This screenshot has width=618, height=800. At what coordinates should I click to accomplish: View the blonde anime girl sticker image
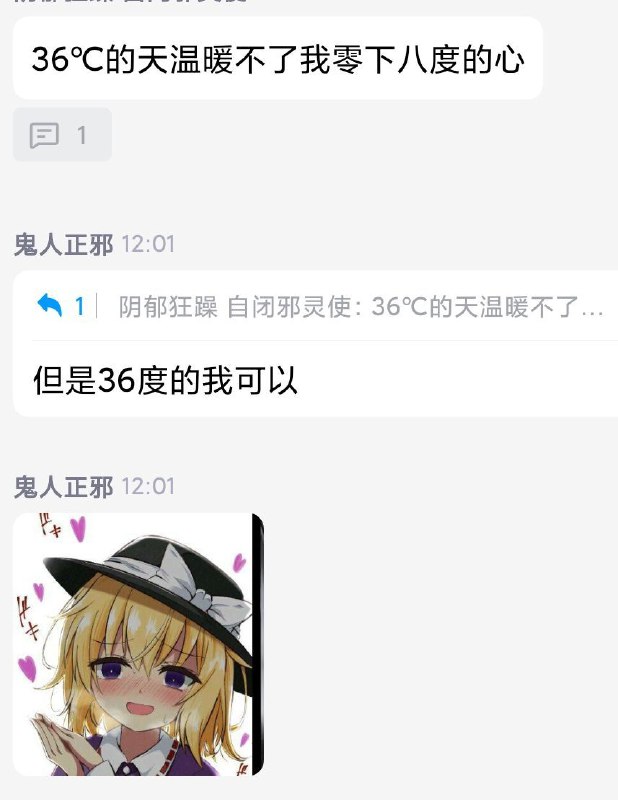pyautogui.click(x=138, y=644)
